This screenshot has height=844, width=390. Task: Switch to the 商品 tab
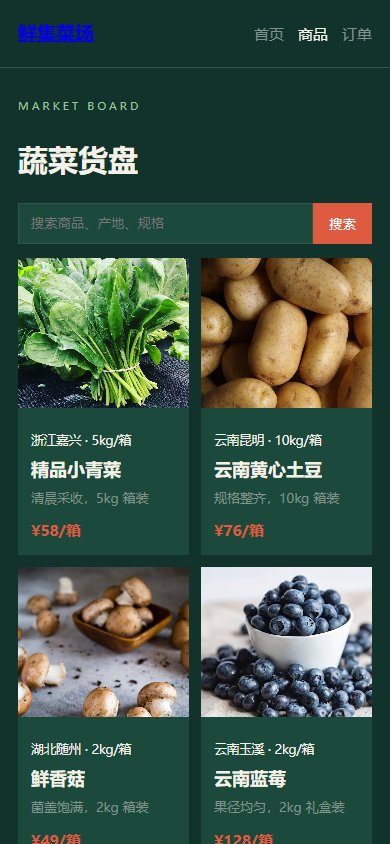click(313, 34)
